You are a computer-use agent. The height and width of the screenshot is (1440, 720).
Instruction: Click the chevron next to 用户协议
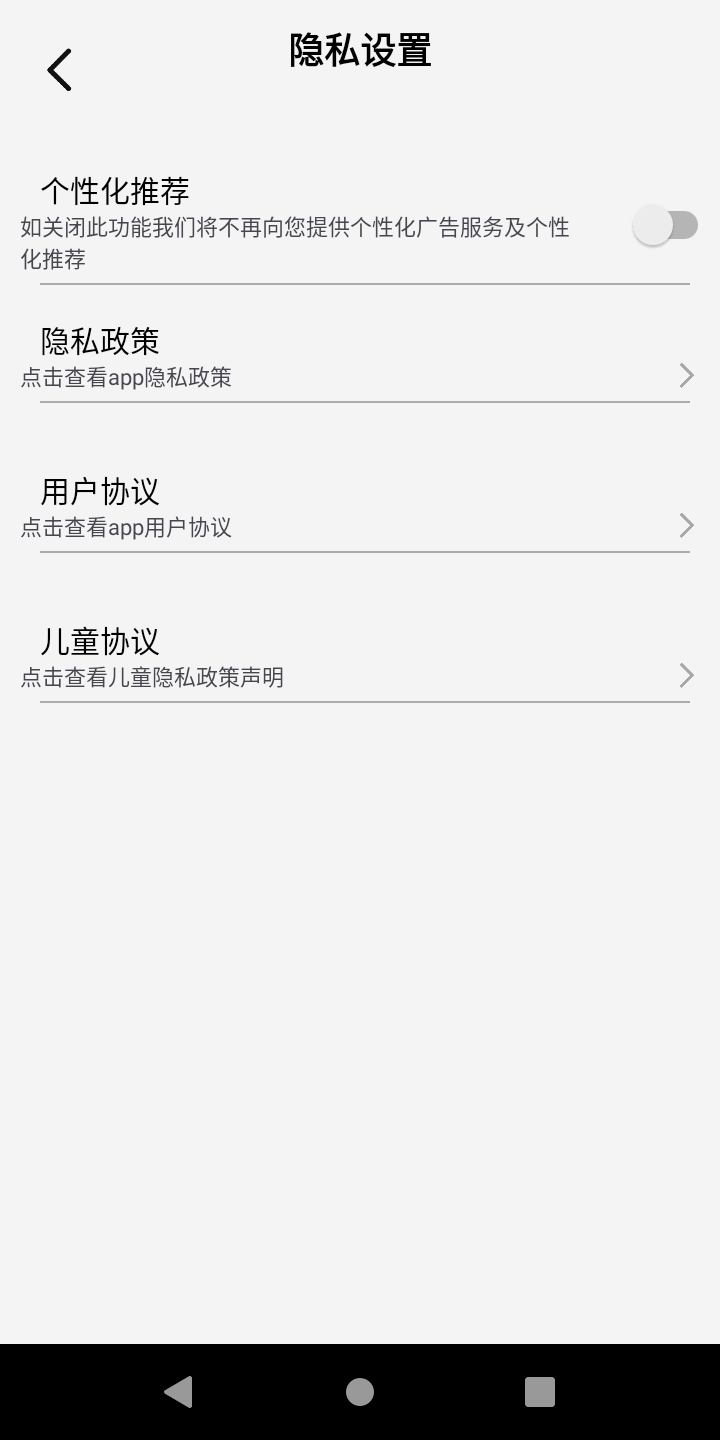(684, 525)
